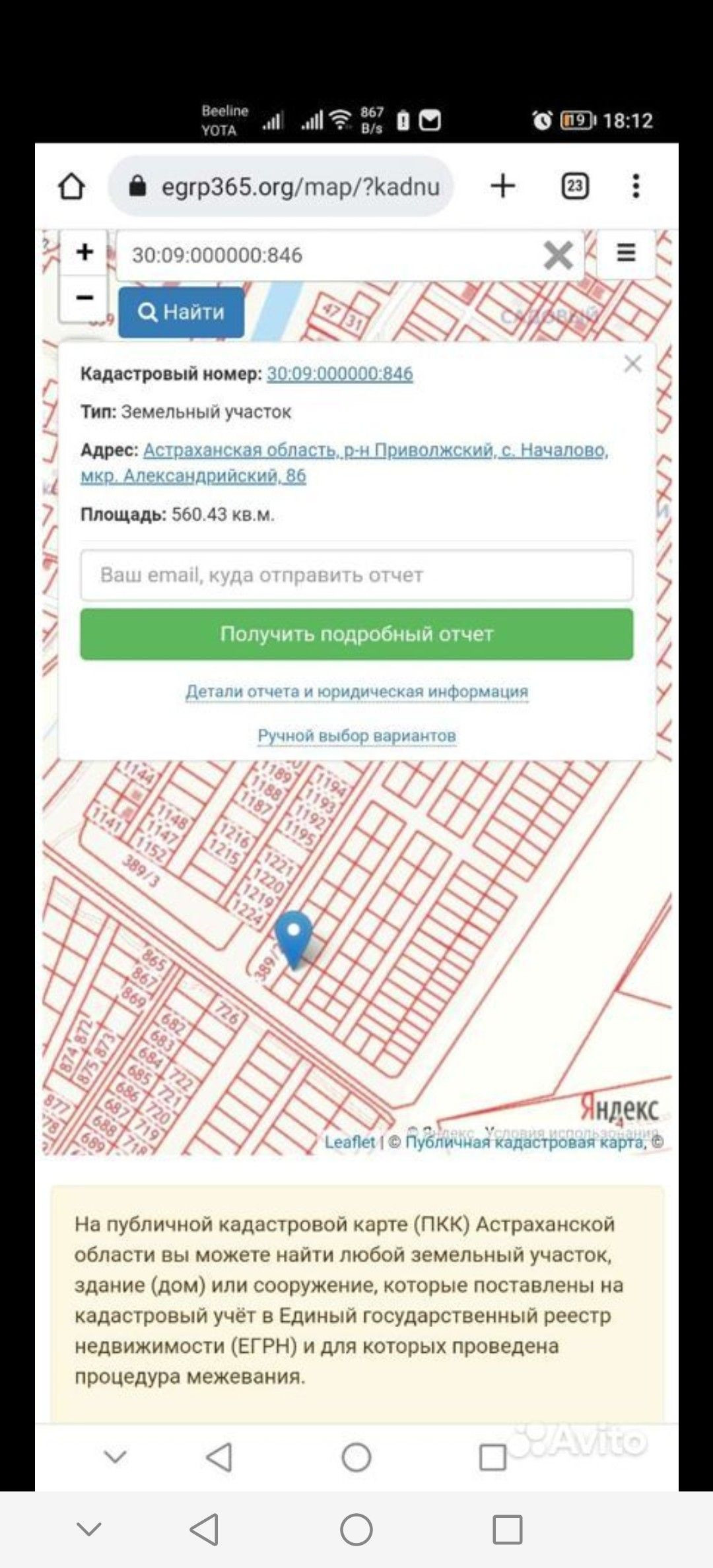Clear the cadastral number search field
Image resolution: width=713 pixels, height=1568 pixels.
click(559, 255)
